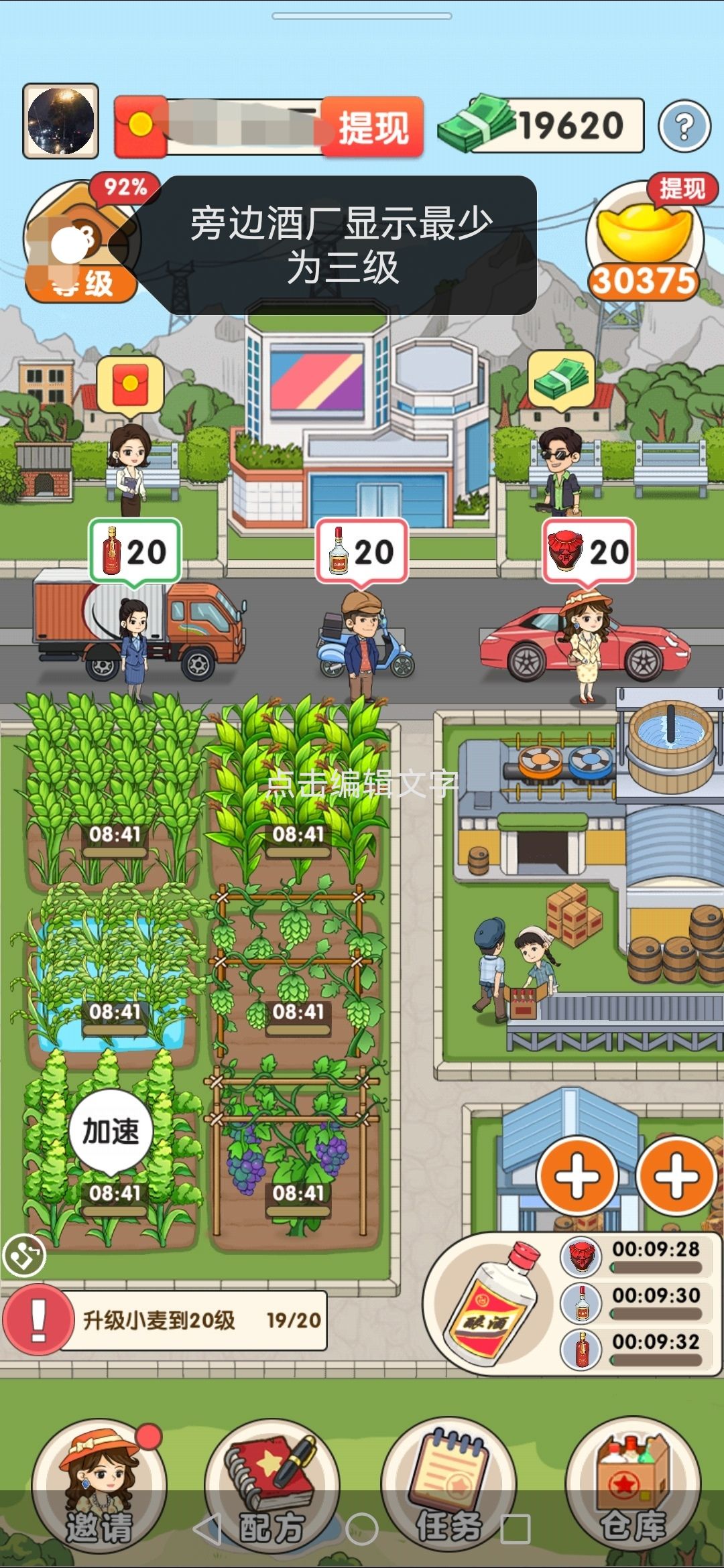The height and width of the screenshot is (1568, 724).
Task: Tap the gold ingot 提现 button
Action: [x=644, y=241]
